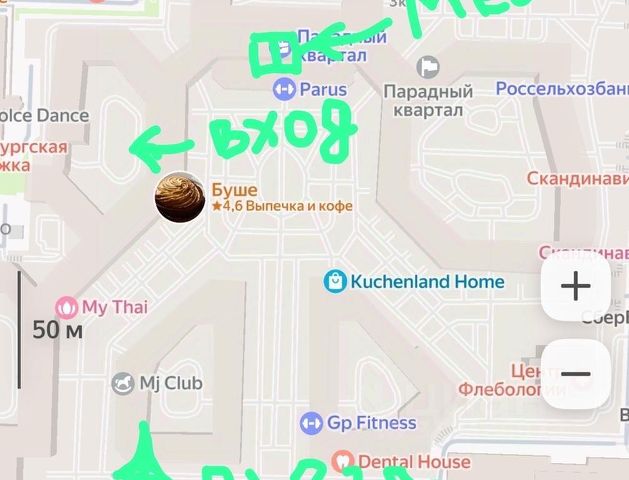Open the Парадный квартал flag marker
629x480 pixels.
pyautogui.click(x=429, y=67)
